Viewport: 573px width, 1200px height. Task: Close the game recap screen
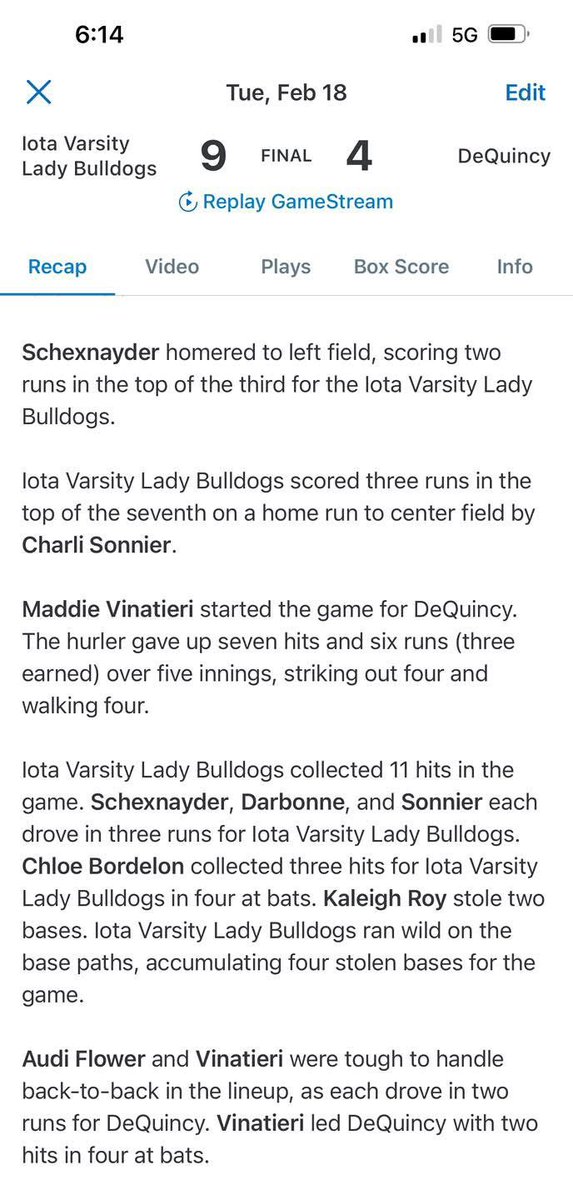tap(38, 93)
